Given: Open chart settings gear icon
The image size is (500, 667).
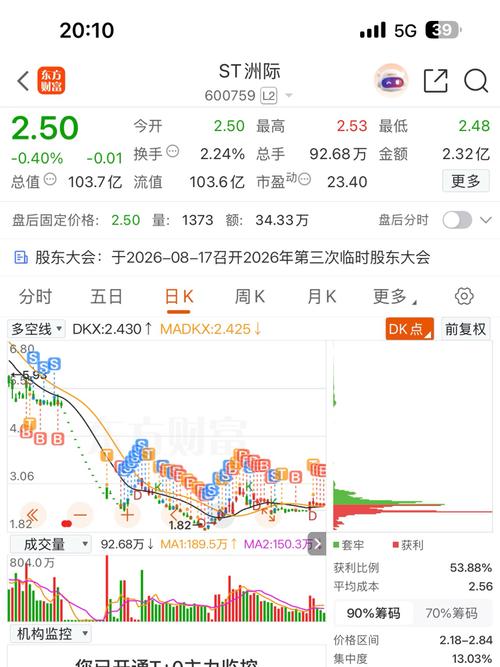Looking at the screenshot, I should pyautogui.click(x=464, y=296).
